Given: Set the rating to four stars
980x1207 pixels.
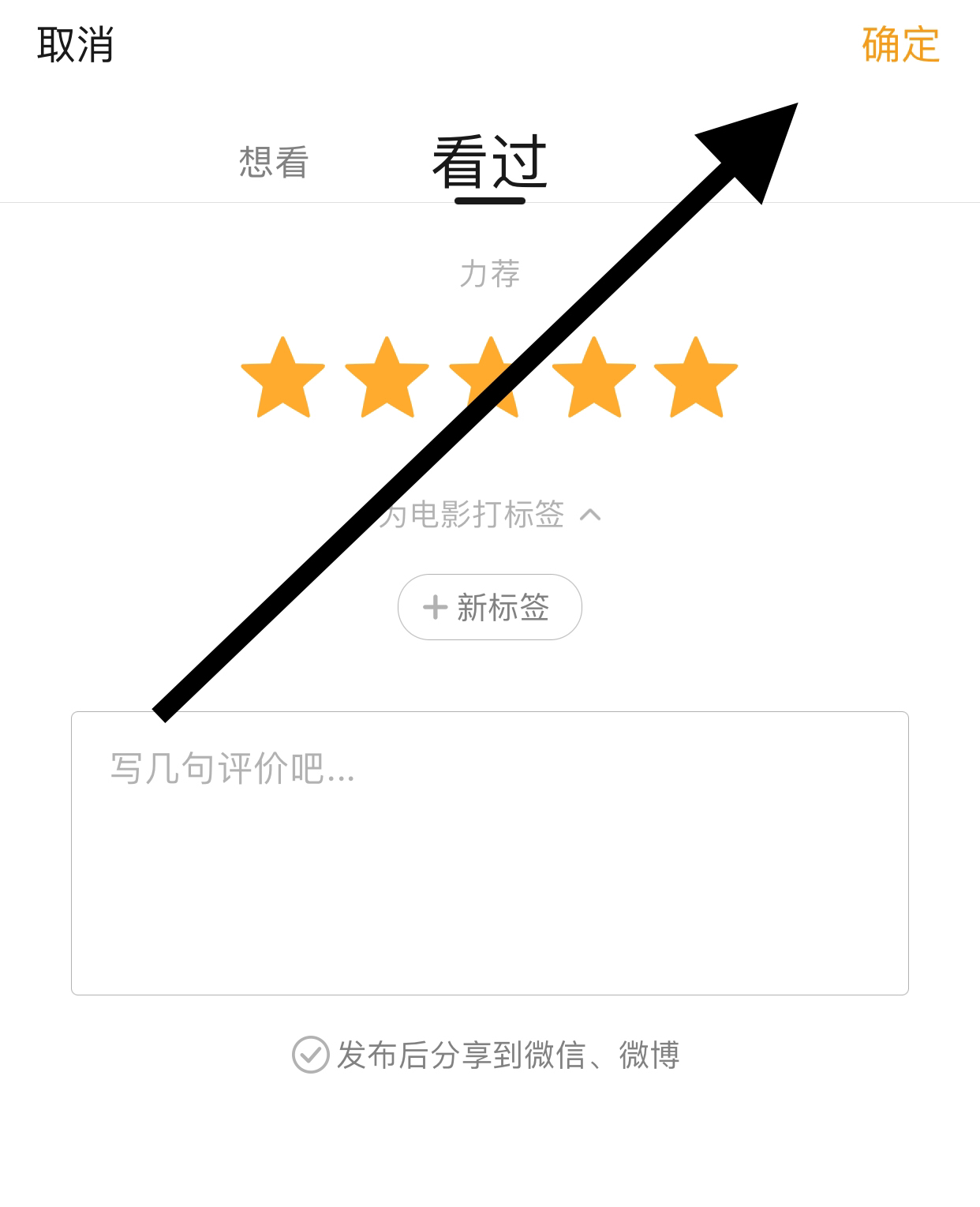Looking at the screenshot, I should [x=593, y=378].
